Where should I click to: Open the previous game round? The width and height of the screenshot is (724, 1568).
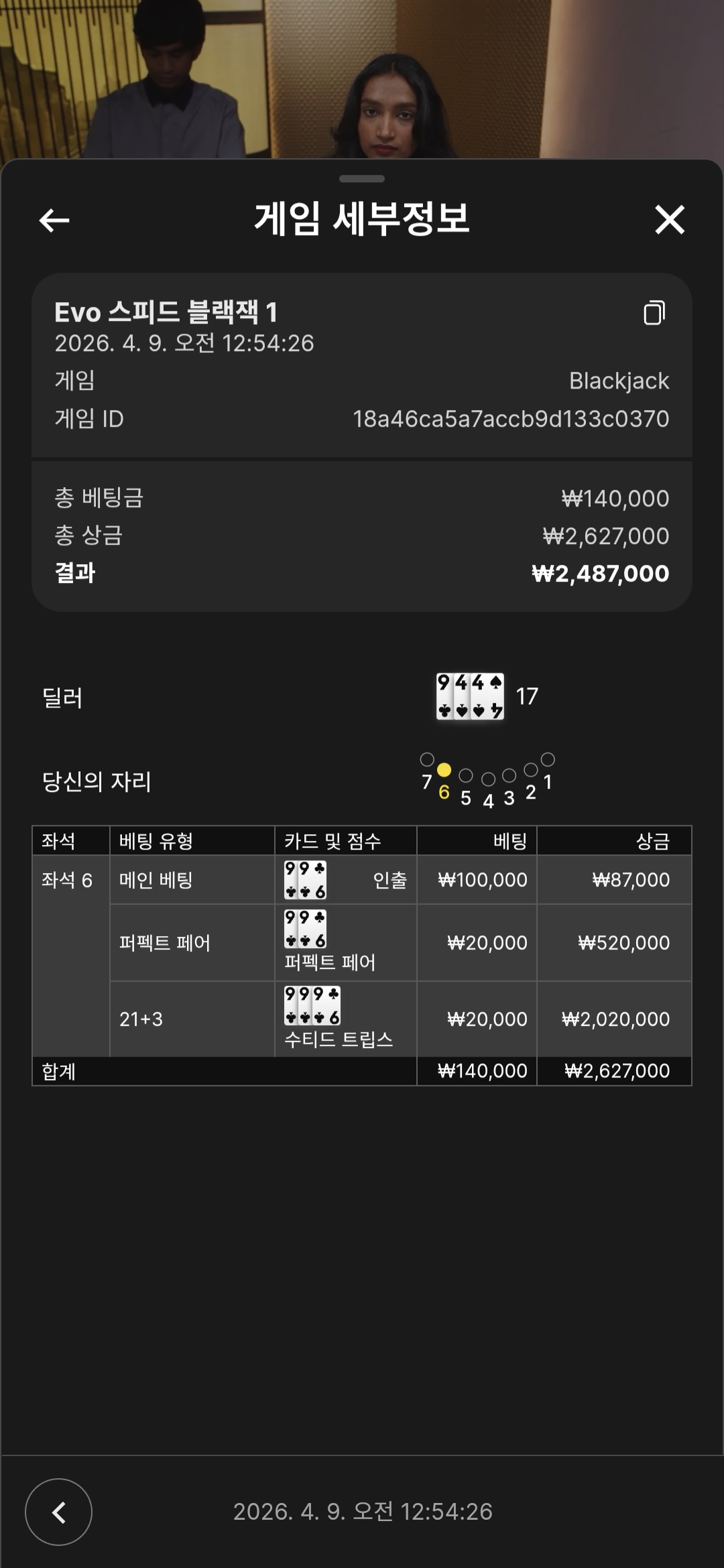pyautogui.click(x=59, y=1512)
